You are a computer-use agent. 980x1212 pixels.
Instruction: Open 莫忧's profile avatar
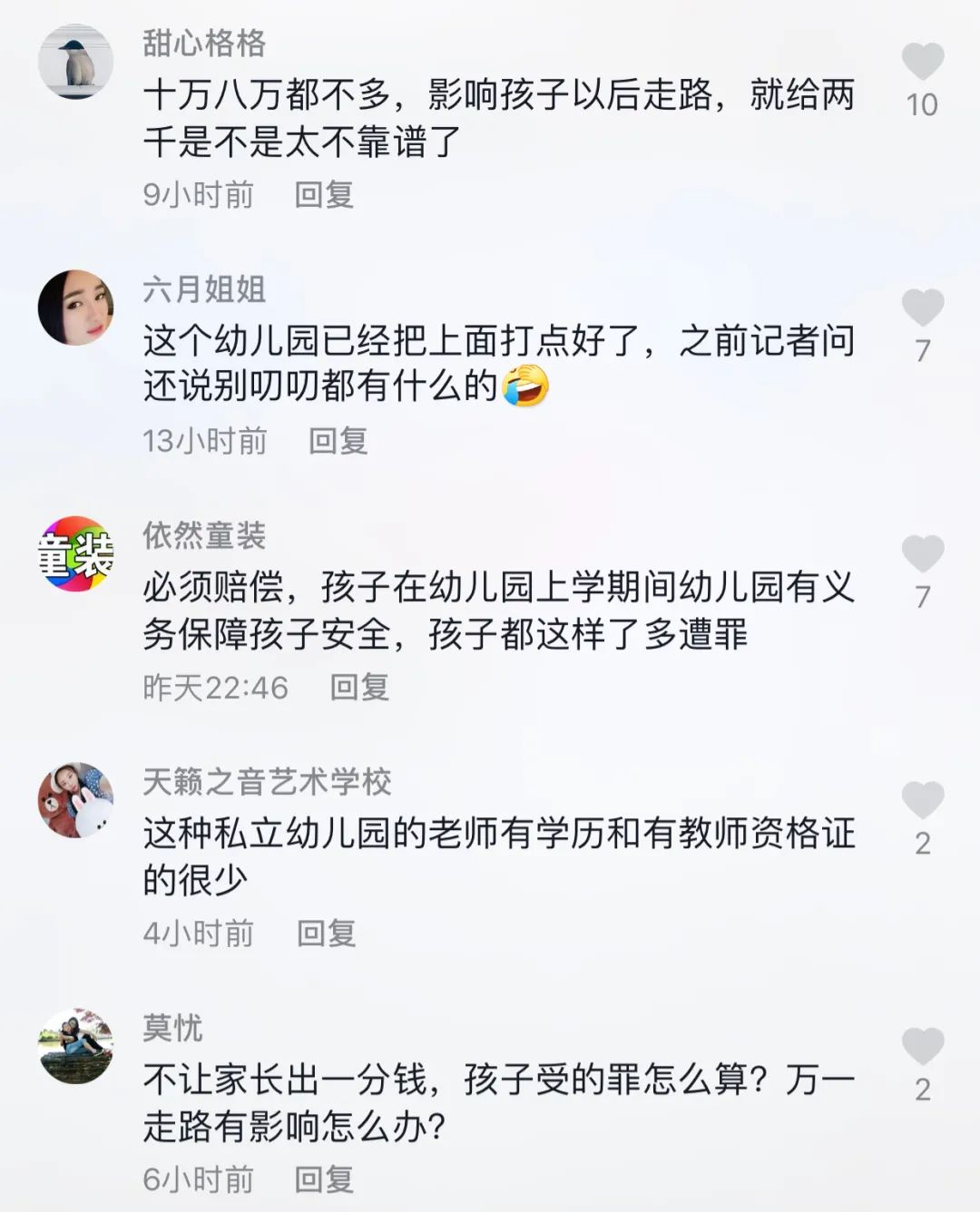pyautogui.click(x=75, y=1046)
